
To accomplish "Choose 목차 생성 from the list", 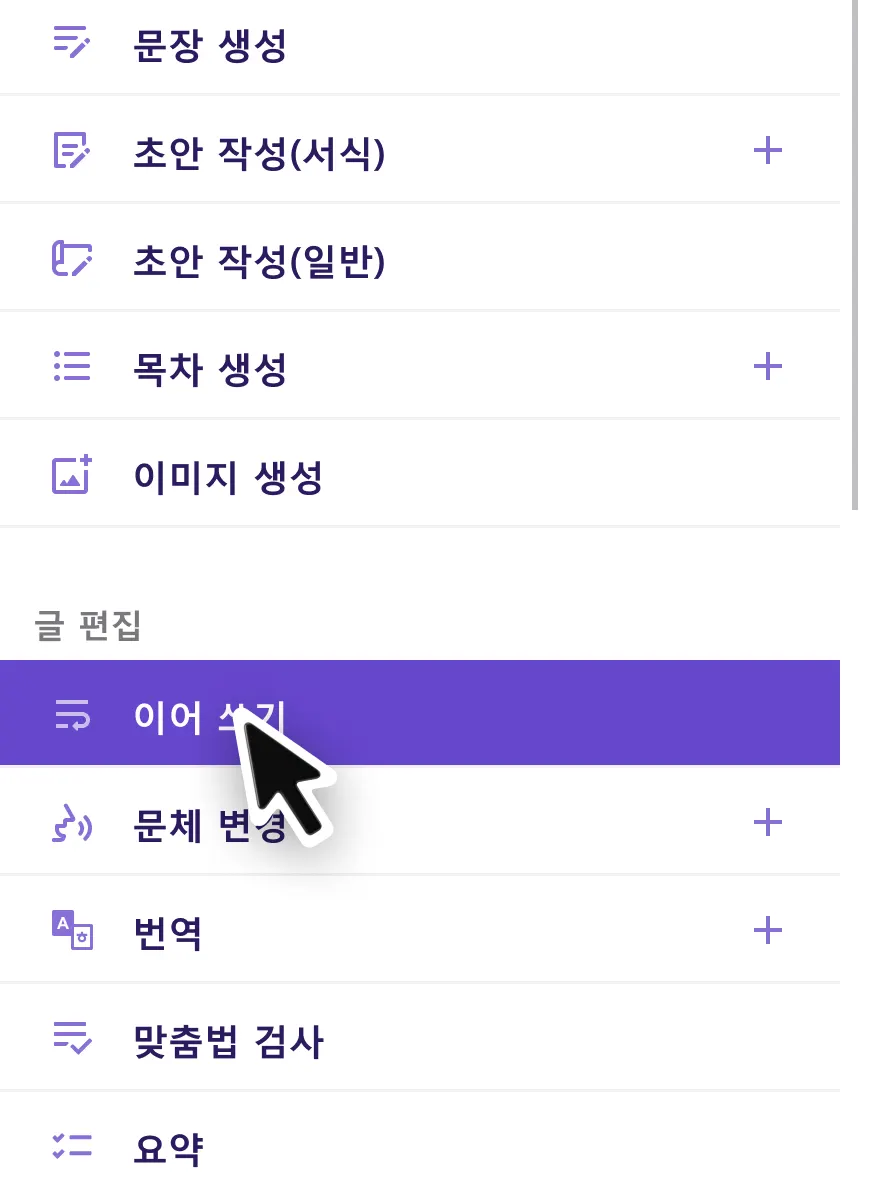I will click(210, 369).
